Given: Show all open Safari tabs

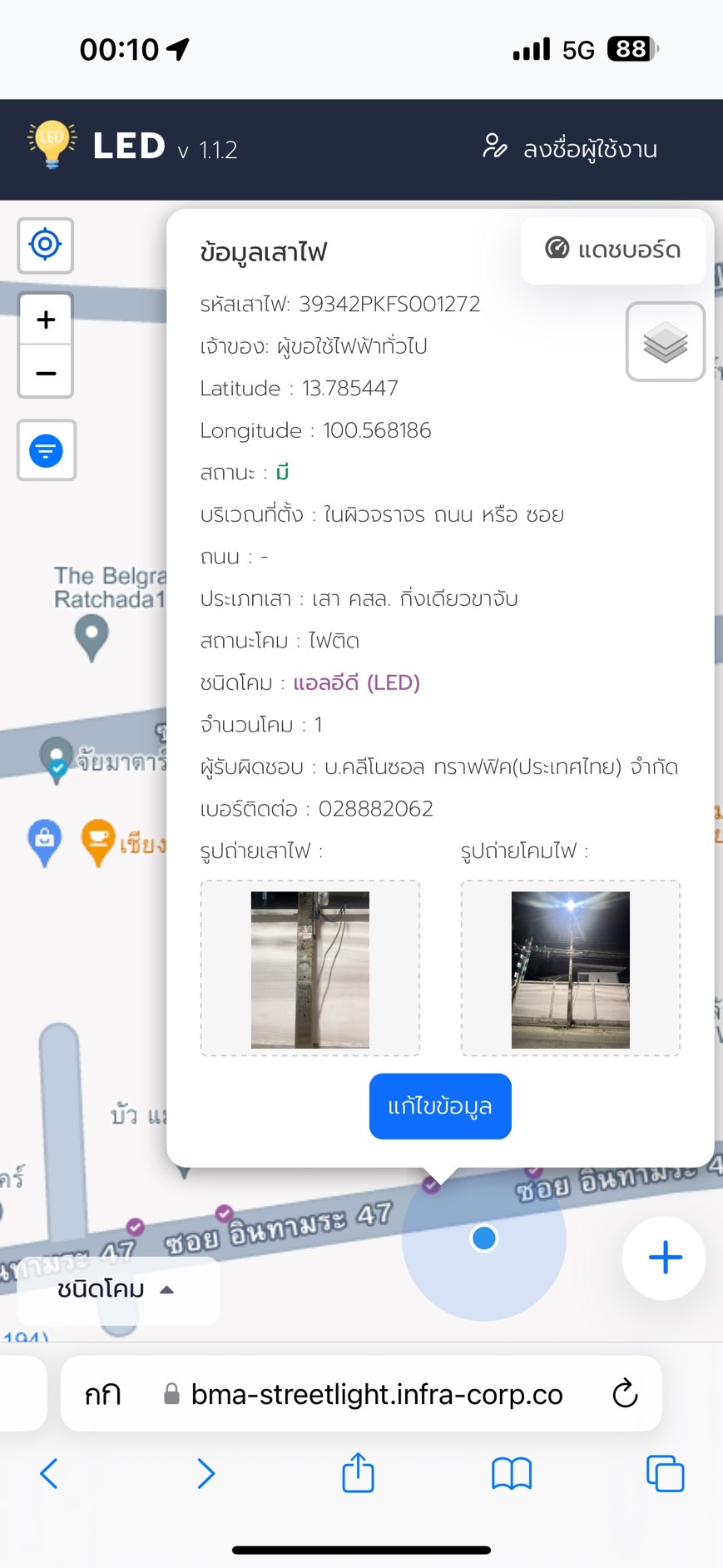Looking at the screenshot, I should pyautogui.click(x=666, y=1474).
